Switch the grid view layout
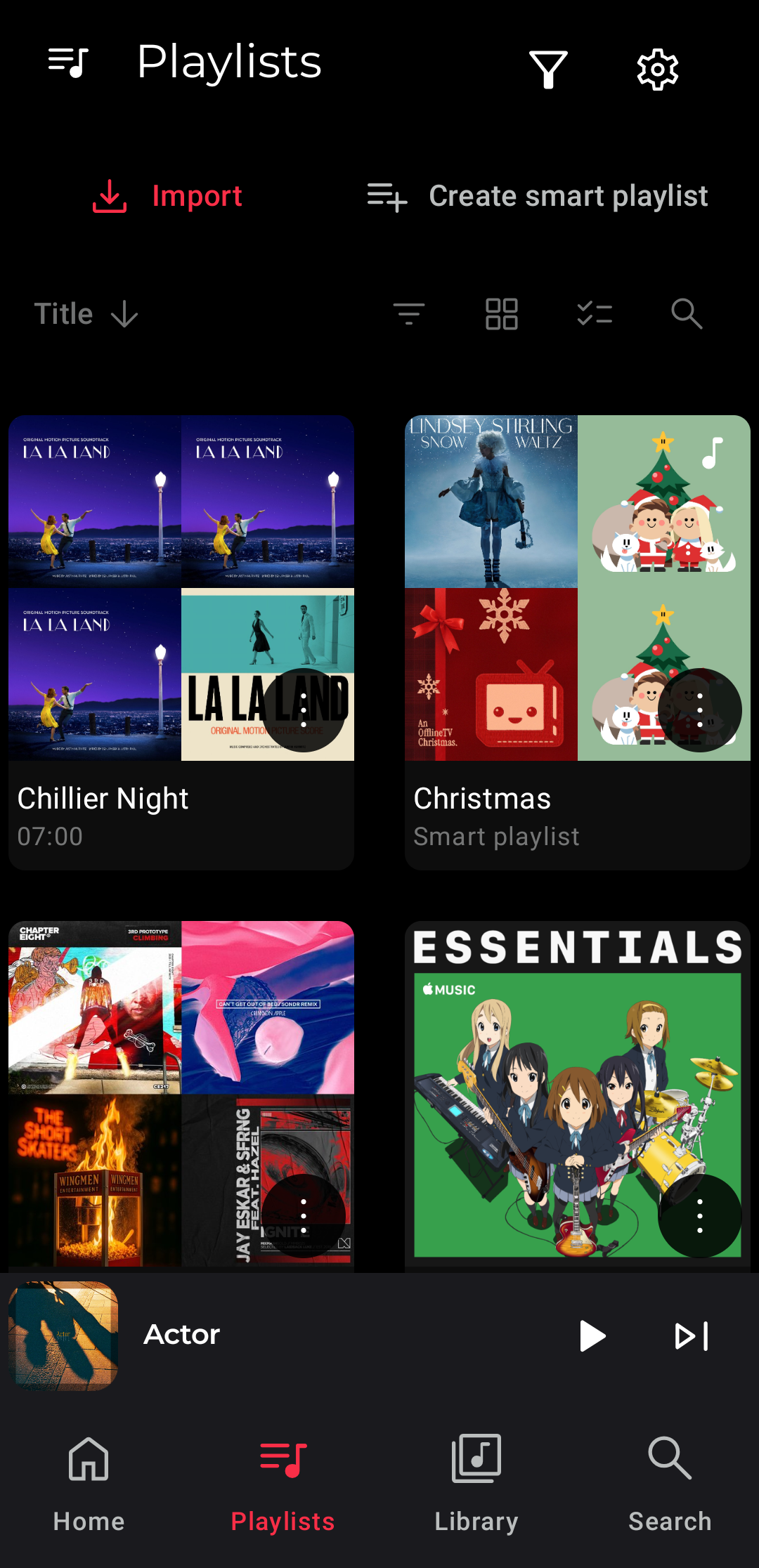The width and height of the screenshot is (759, 1568). click(x=502, y=313)
